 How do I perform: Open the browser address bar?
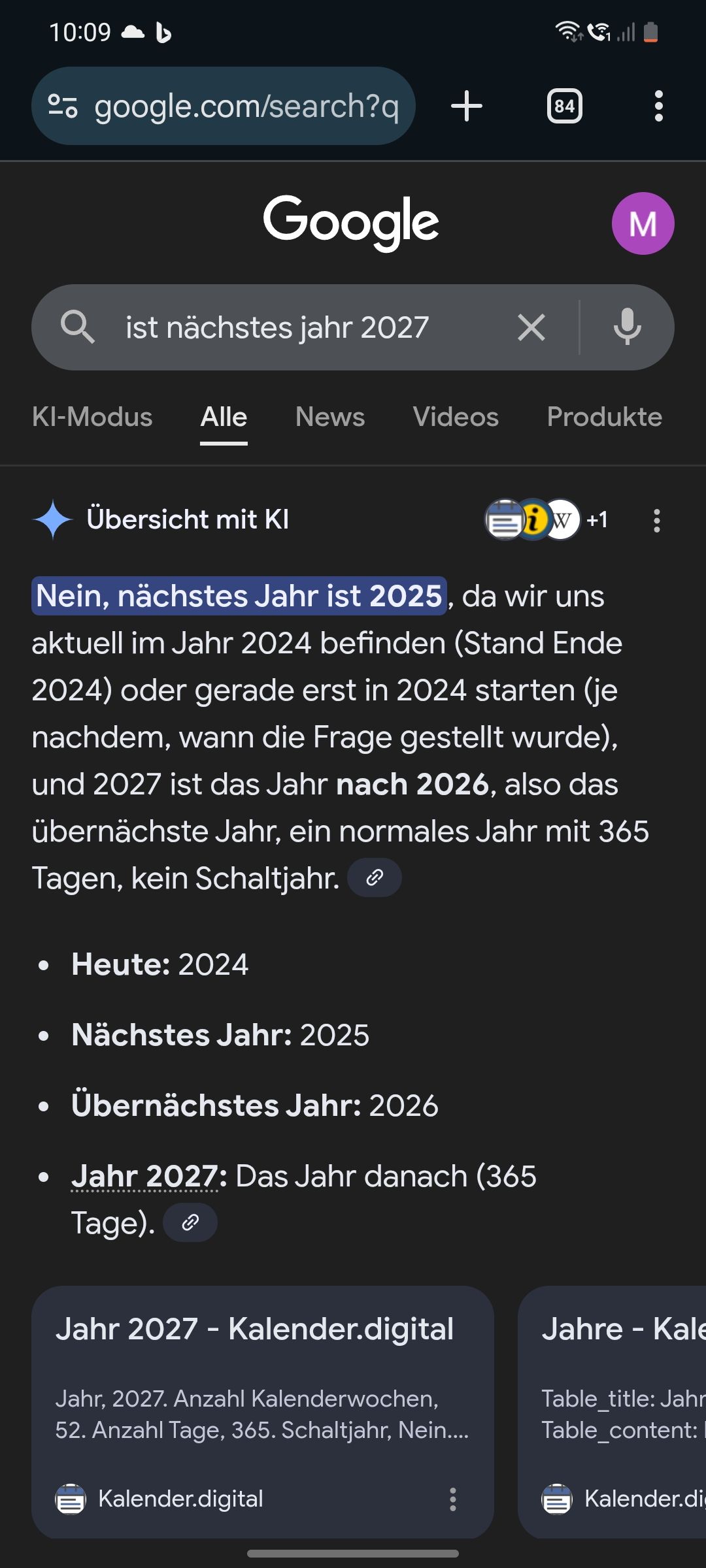pos(245,106)
